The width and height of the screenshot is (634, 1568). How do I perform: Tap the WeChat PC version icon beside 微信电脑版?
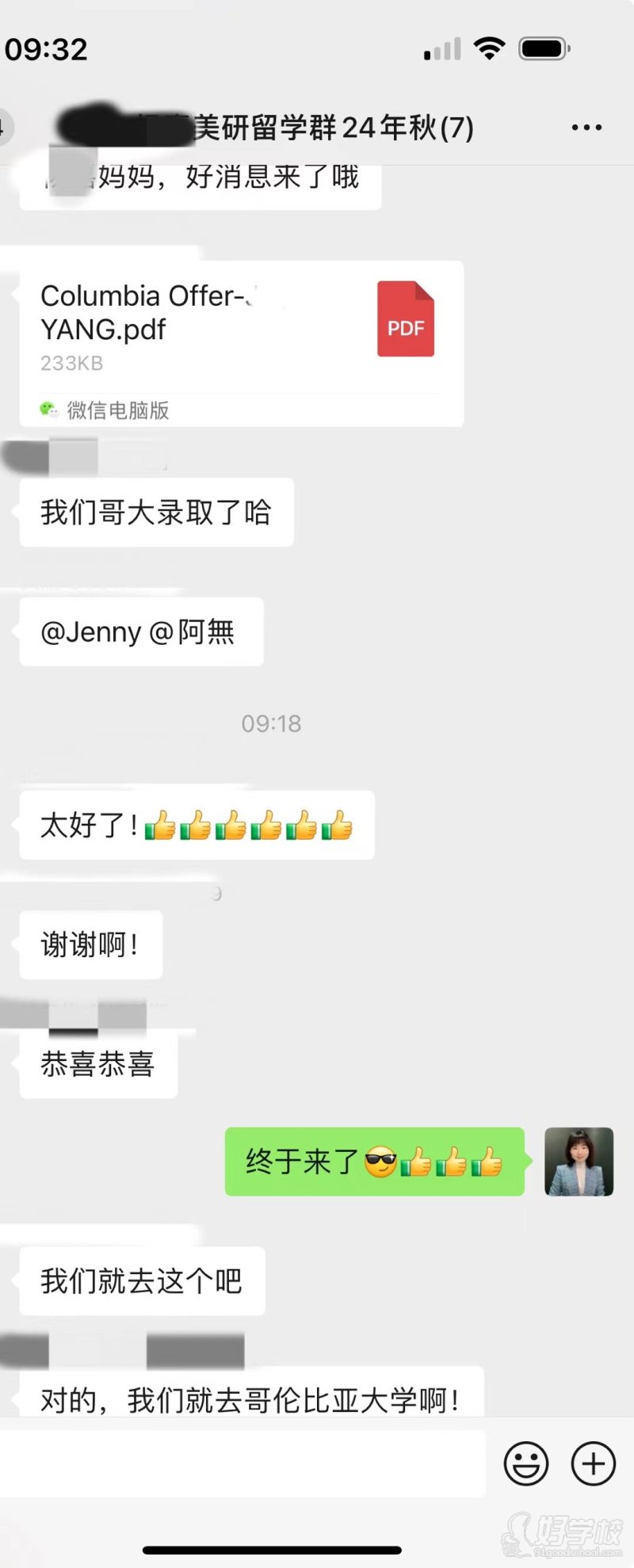pyautogui.click(x=50, y=410)
